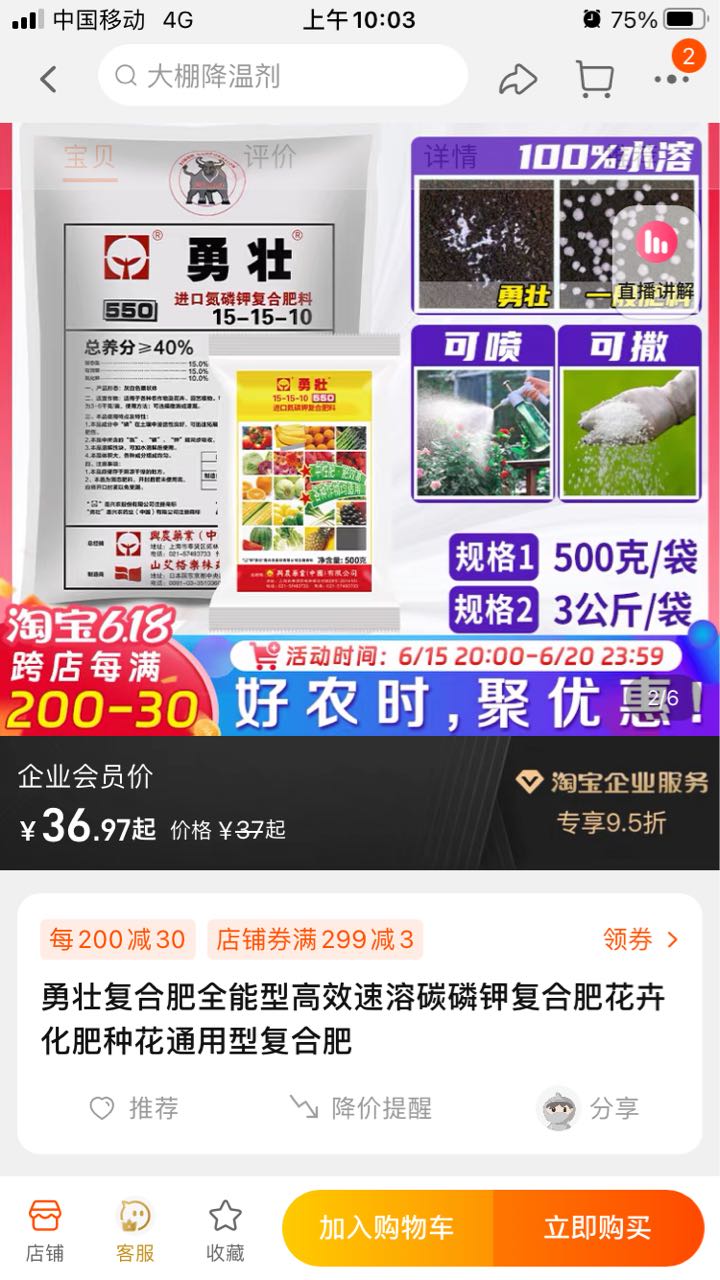Set a 降价提醒 price drop alert
Viewport: 720px width, 1280px height.
coord(360,1108)
